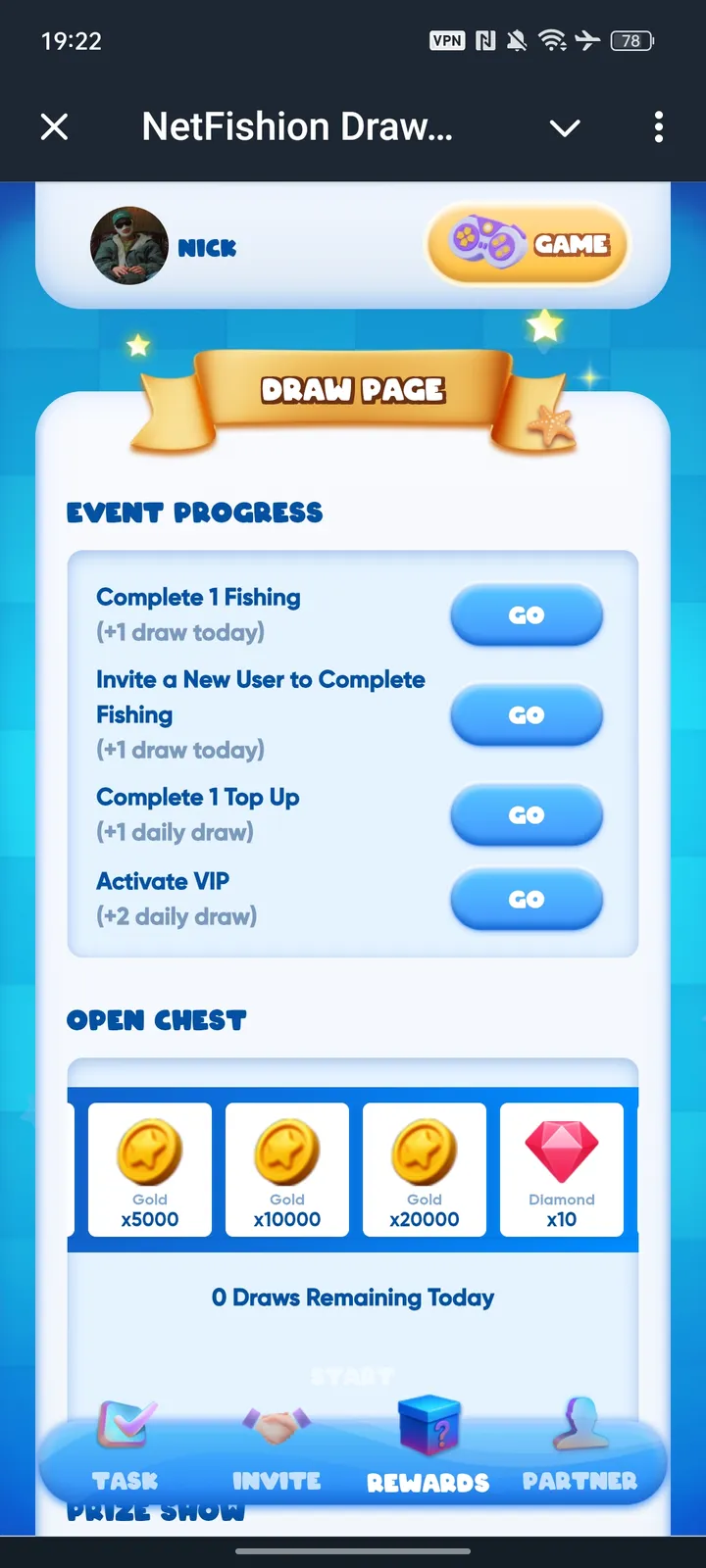Tap the VPN indicator in status bar
Screen dimensions: 706x1568
click(x=447, y=41)
